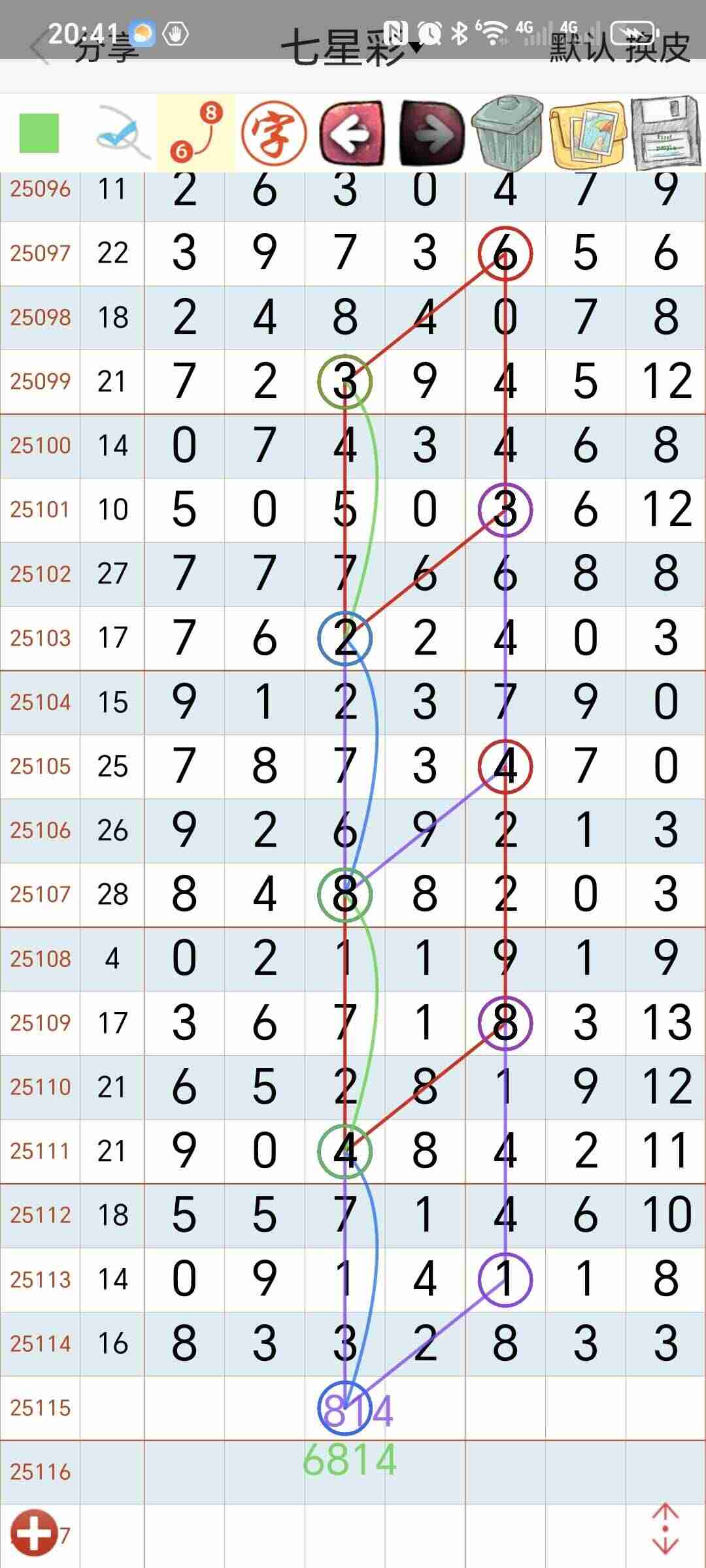Undo the last drawing stroke
Screen dimensions: 706x1568
tap(352, 133)
